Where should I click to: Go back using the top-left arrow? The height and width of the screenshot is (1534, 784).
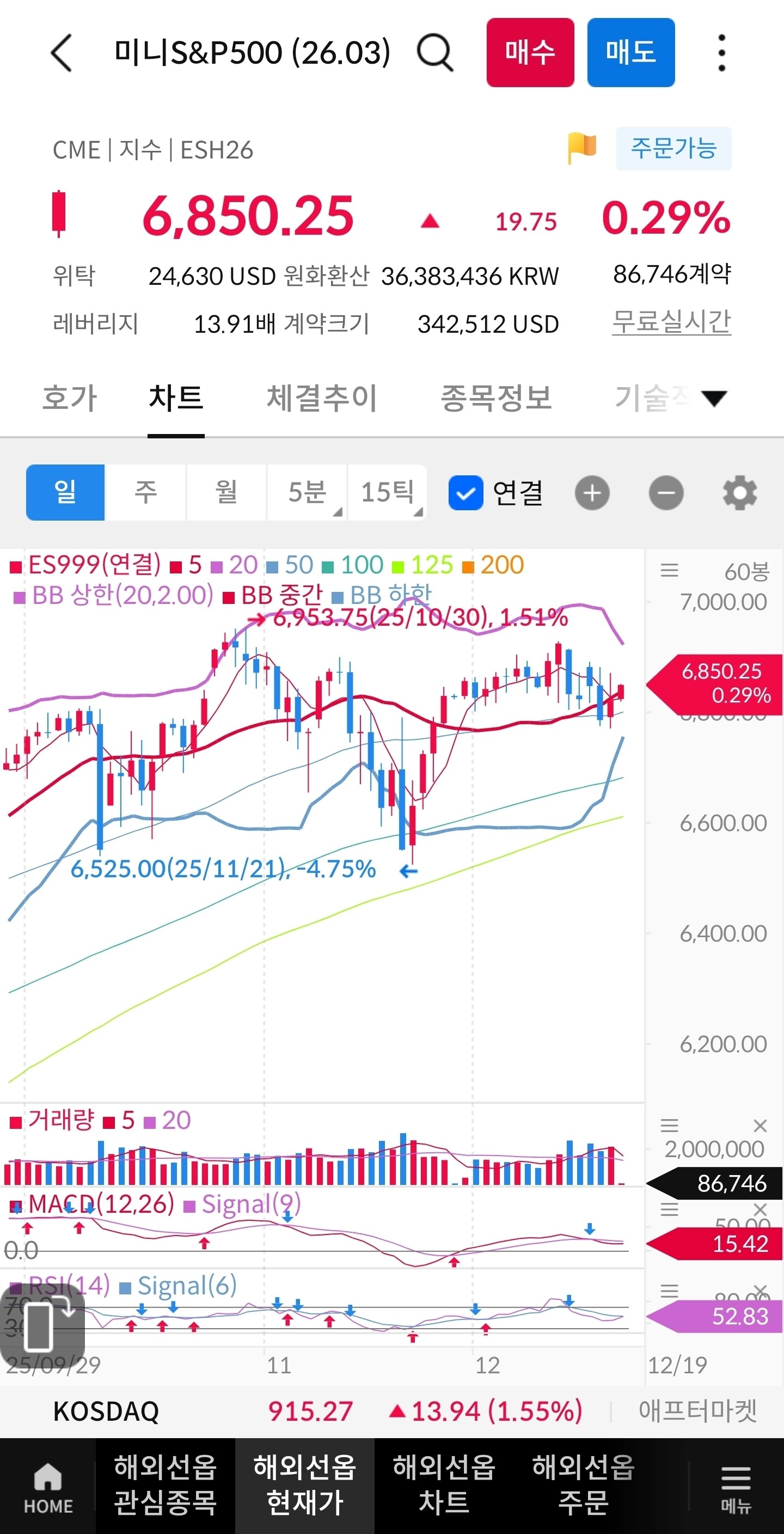click(62, 52)
